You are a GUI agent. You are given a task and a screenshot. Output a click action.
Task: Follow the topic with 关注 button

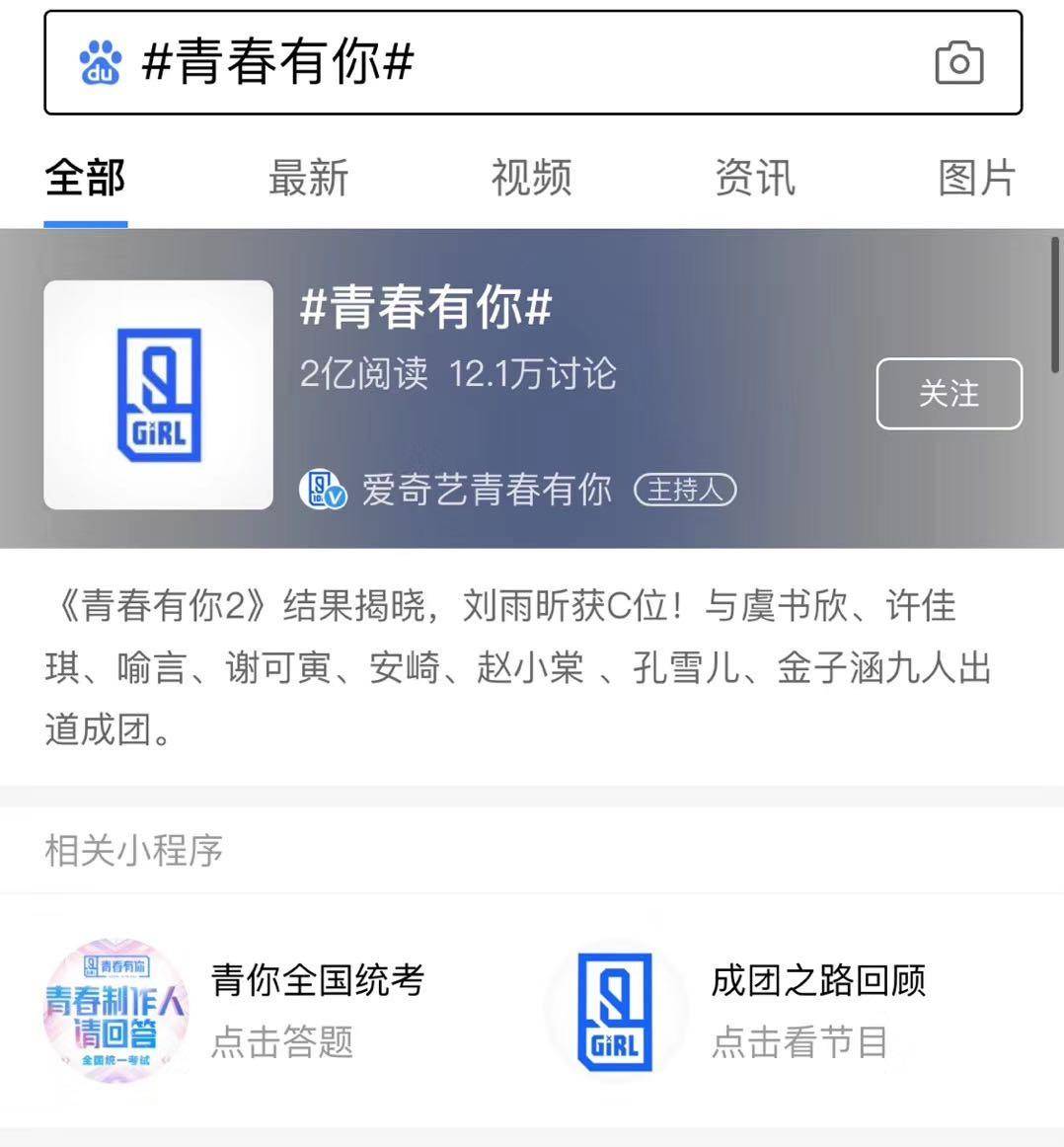(949, 394)
